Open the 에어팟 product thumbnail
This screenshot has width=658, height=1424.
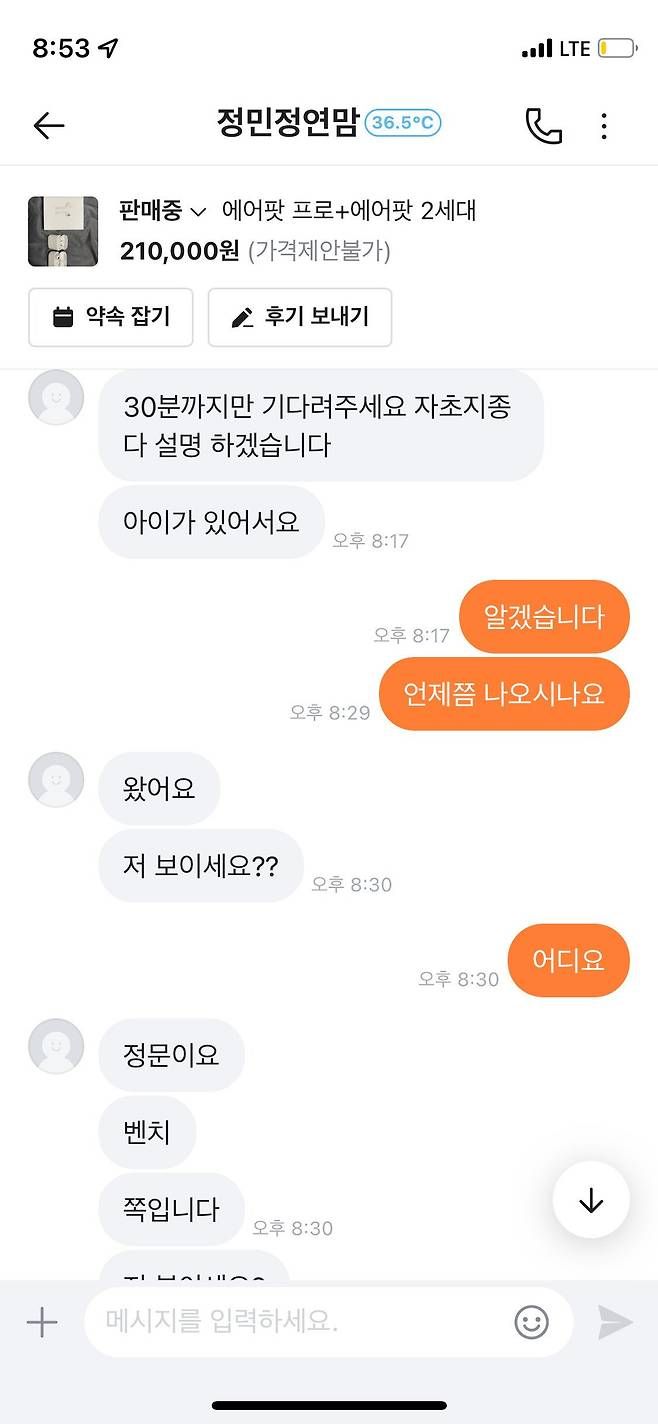(x=63, y=231)
